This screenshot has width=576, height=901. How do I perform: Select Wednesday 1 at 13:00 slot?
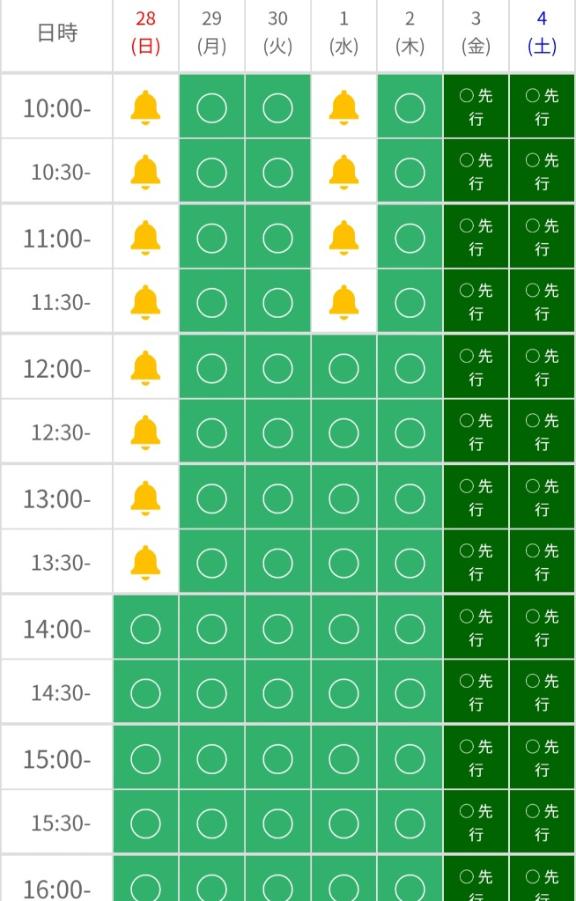(x=344, y=498)
